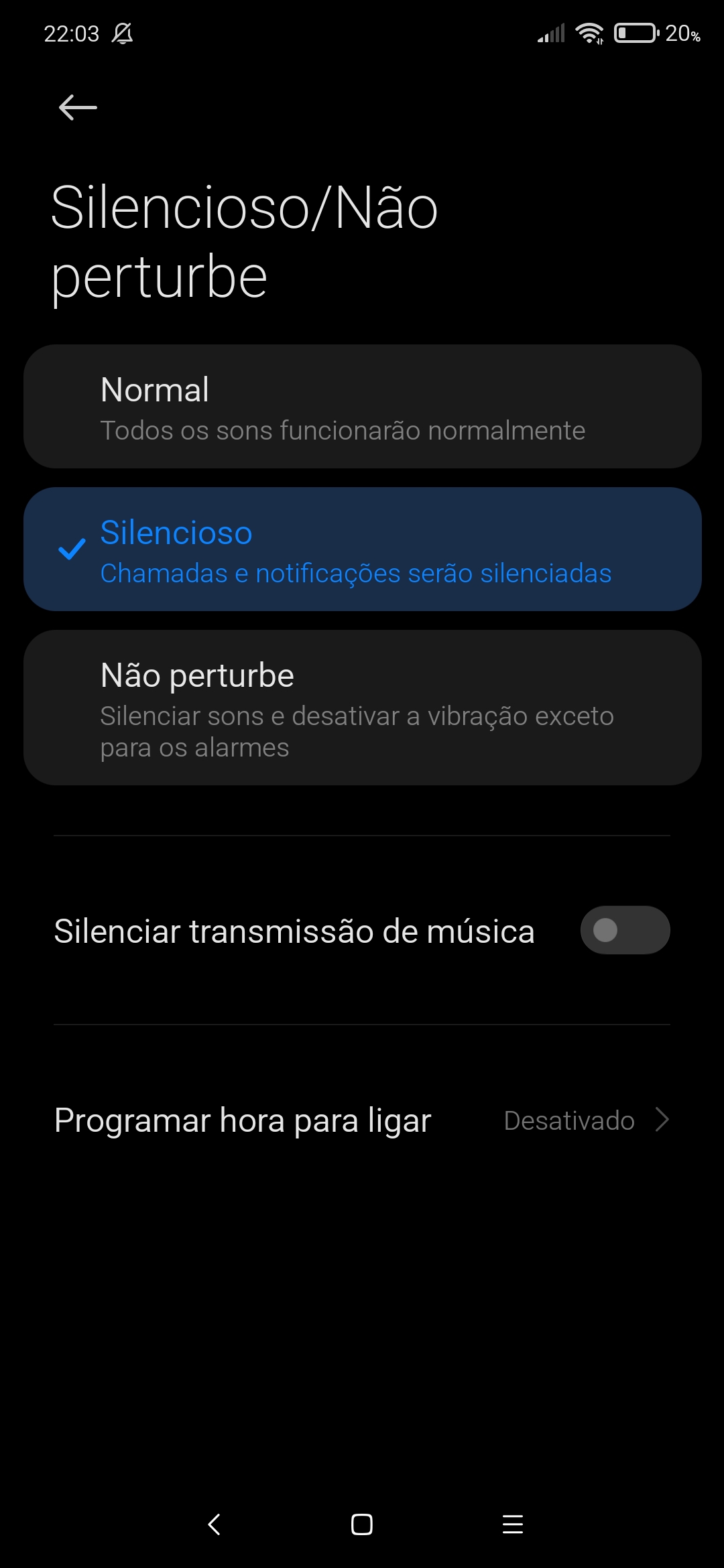Choose the Silencioso option
724x1568 pixels.
(x=363, y=549)
